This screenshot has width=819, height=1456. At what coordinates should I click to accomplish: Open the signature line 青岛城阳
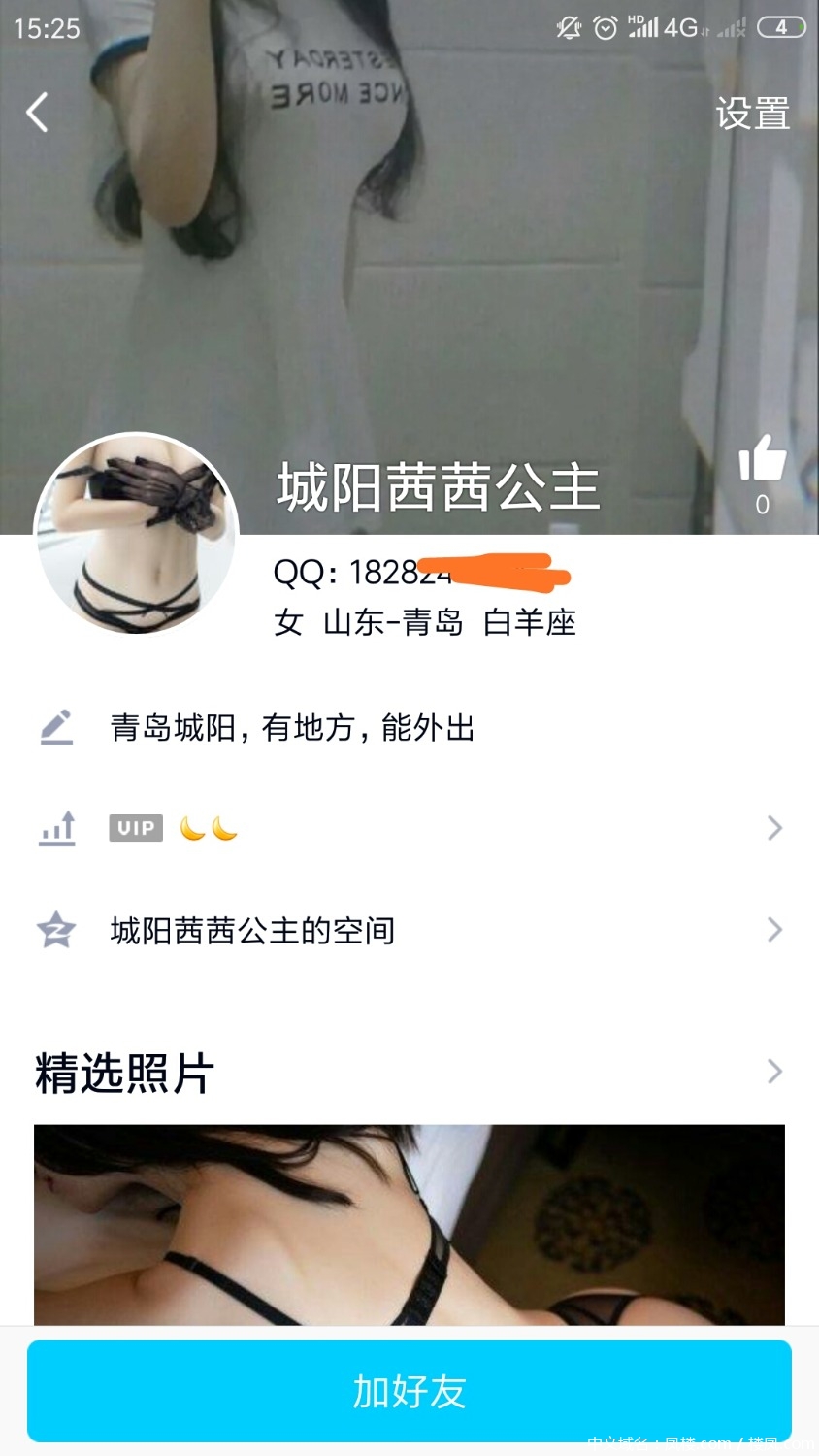[x=291, y=727]
